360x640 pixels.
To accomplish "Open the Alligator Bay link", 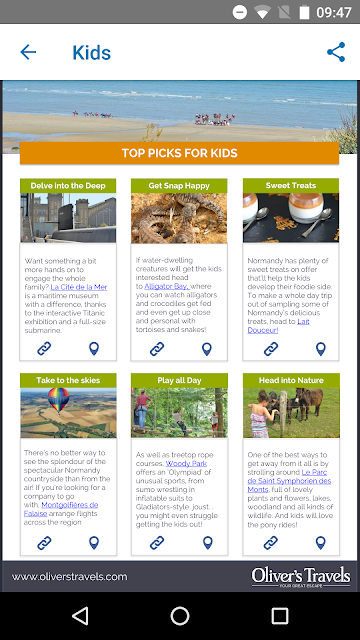I will 167,286.
